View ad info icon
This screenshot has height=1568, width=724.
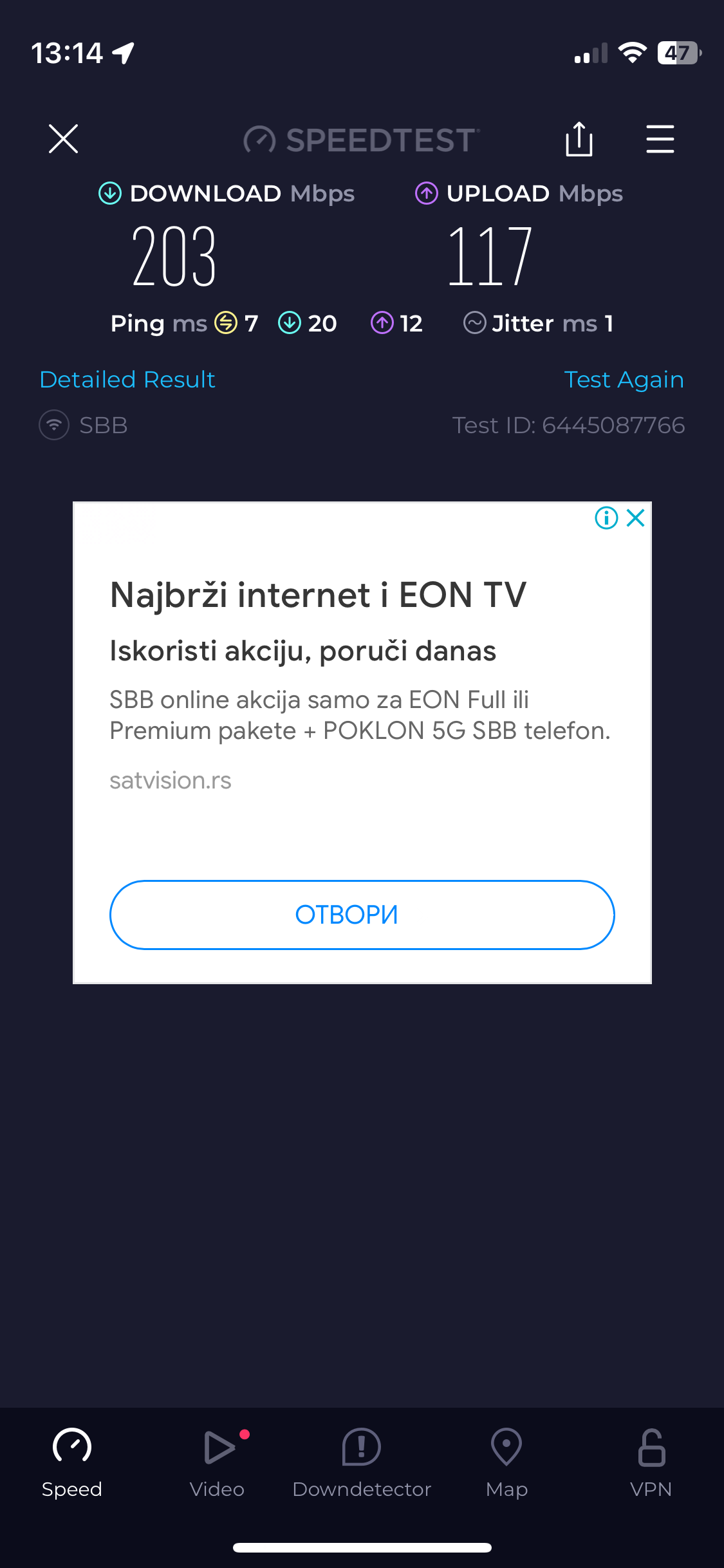tap(606, 518)
